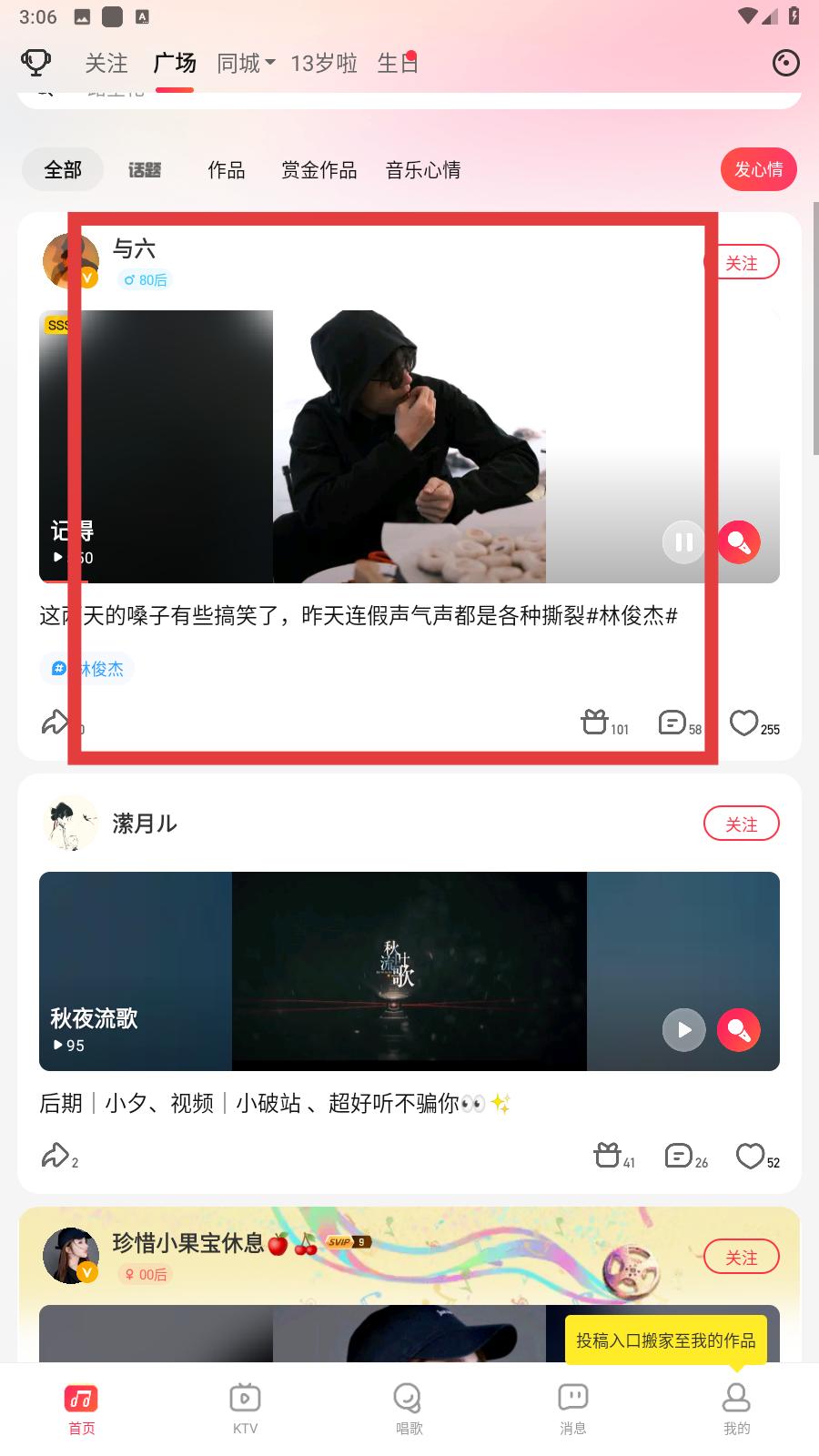Select the 唱歌 microphone icon in bottom nav
Screen dimensions: 819x1456
(x=408, y=1406)
